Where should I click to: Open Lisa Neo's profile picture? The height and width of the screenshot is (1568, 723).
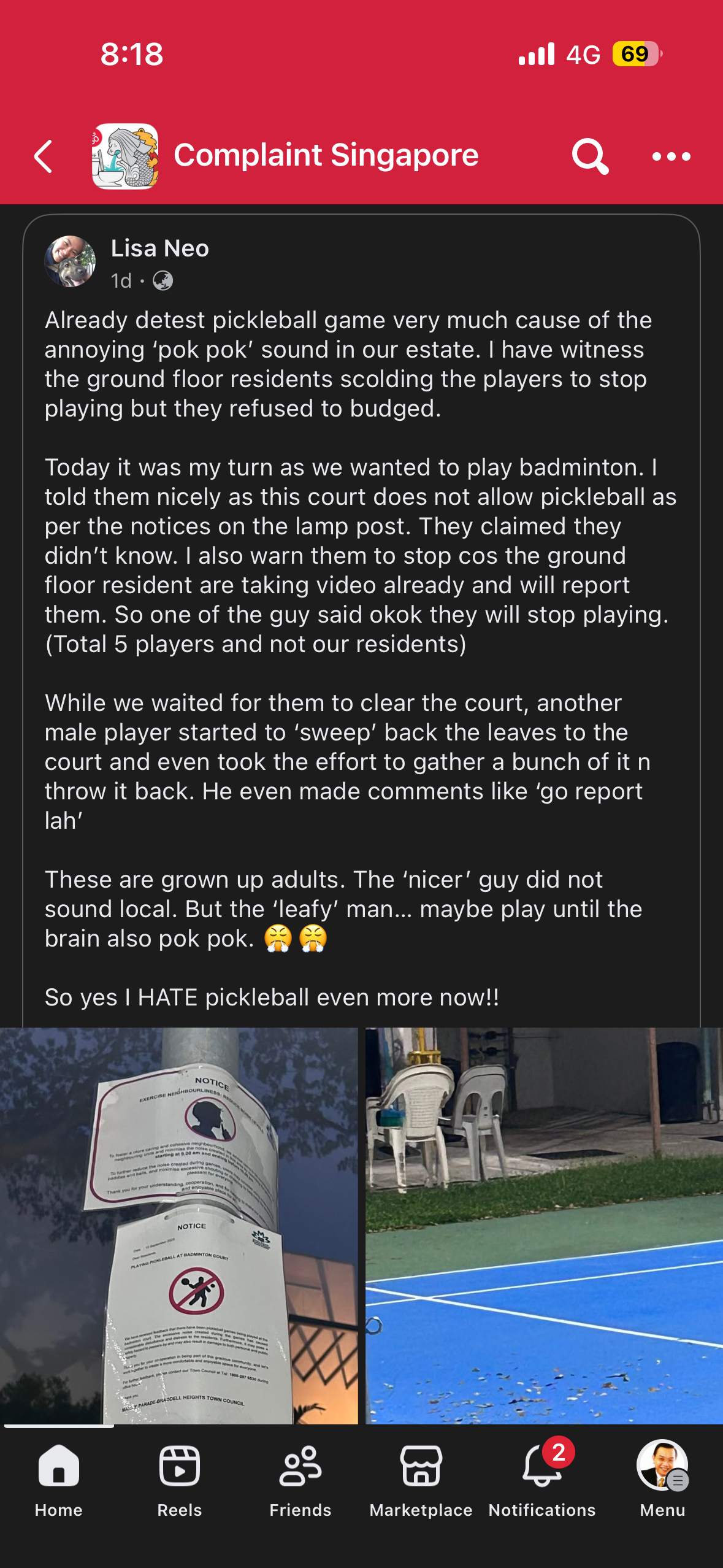pos(70,262)
